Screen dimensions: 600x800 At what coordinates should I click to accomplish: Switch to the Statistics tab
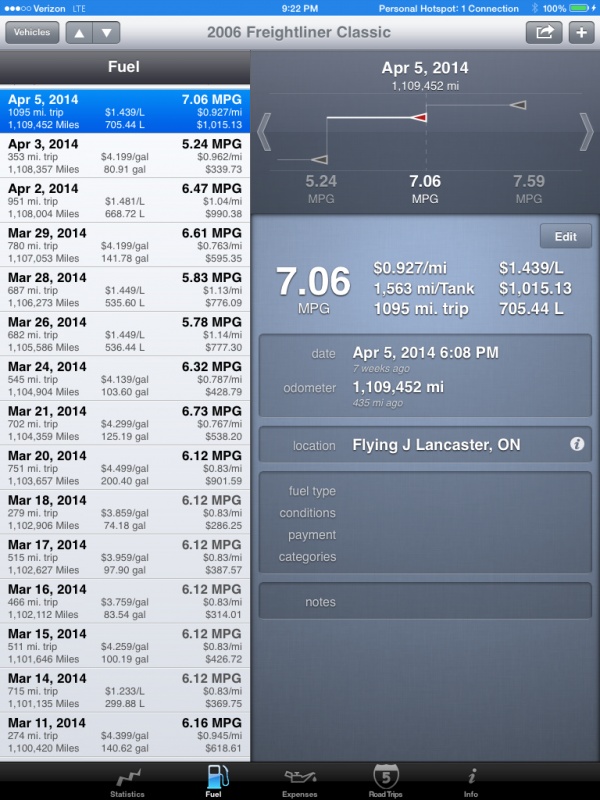point(127,781)
